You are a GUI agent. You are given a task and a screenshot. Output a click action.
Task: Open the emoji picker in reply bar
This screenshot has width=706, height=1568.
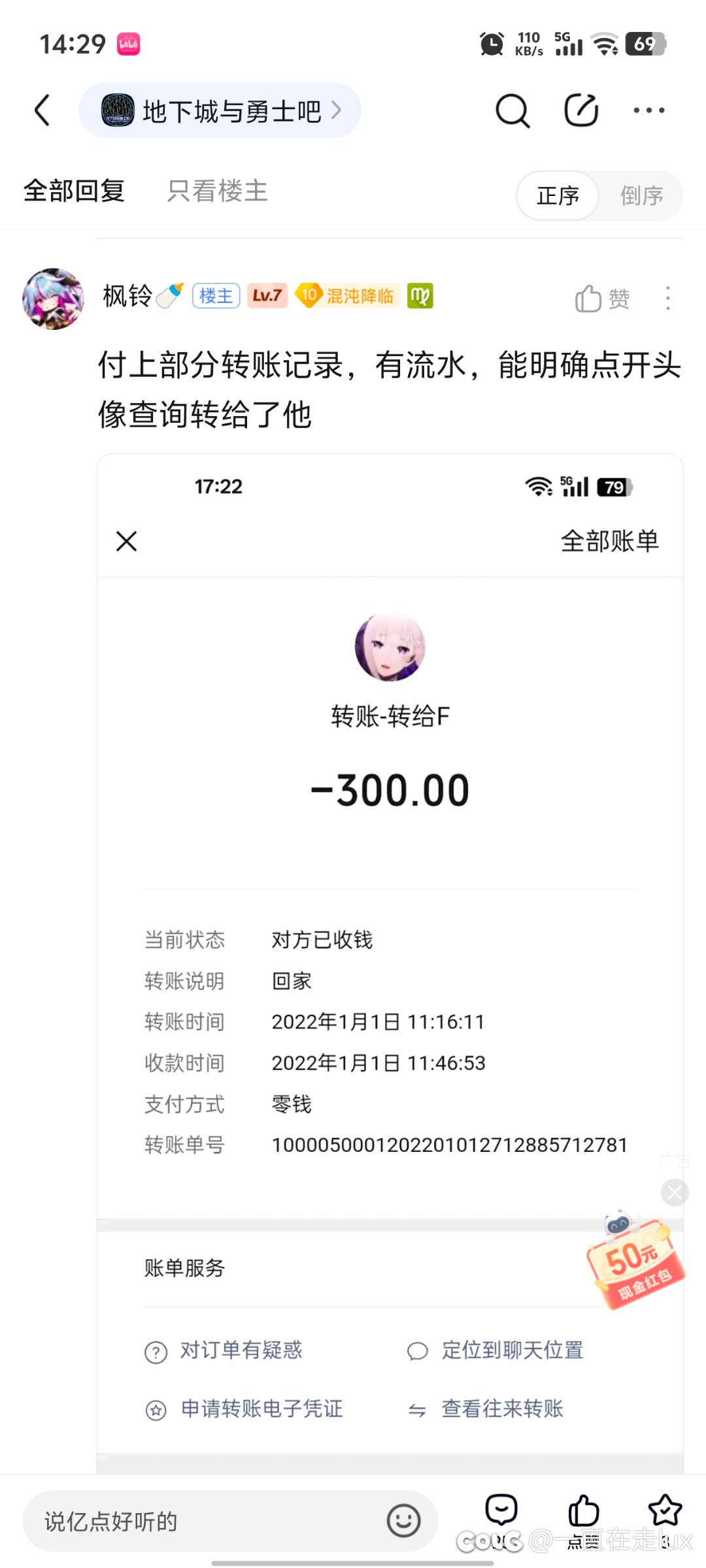(x=403, y=1520)
